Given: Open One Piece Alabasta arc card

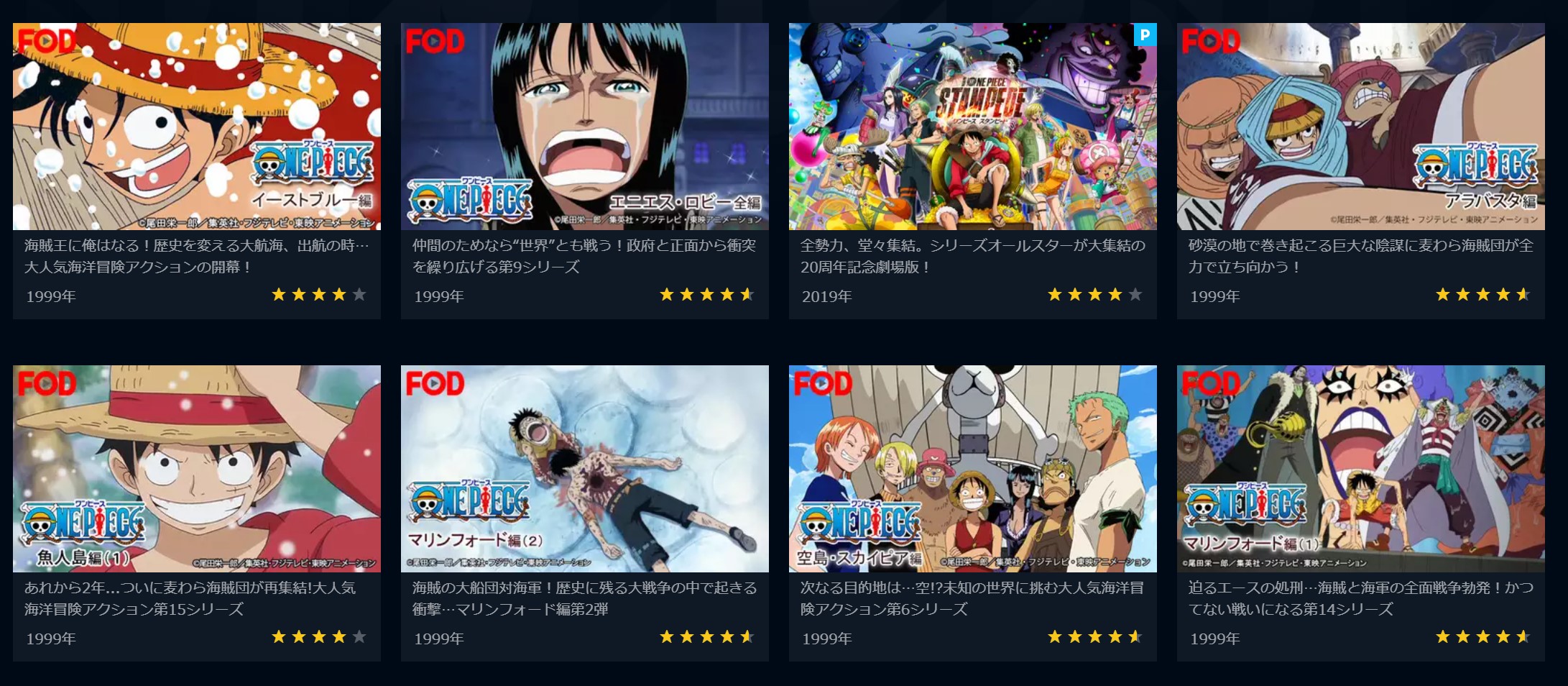Looking at the screenshot, I should tap(1360, 127).
